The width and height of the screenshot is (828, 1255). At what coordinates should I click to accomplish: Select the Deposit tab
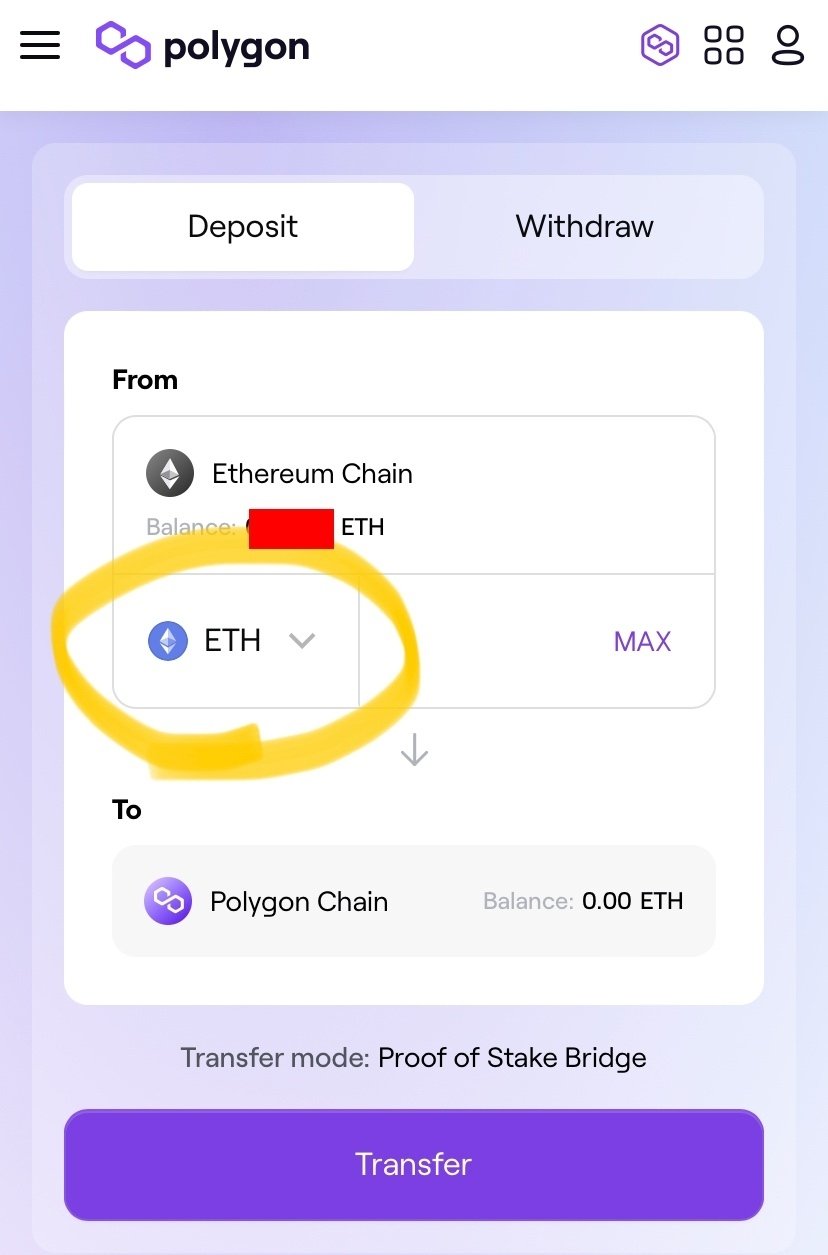pos(243,227)
